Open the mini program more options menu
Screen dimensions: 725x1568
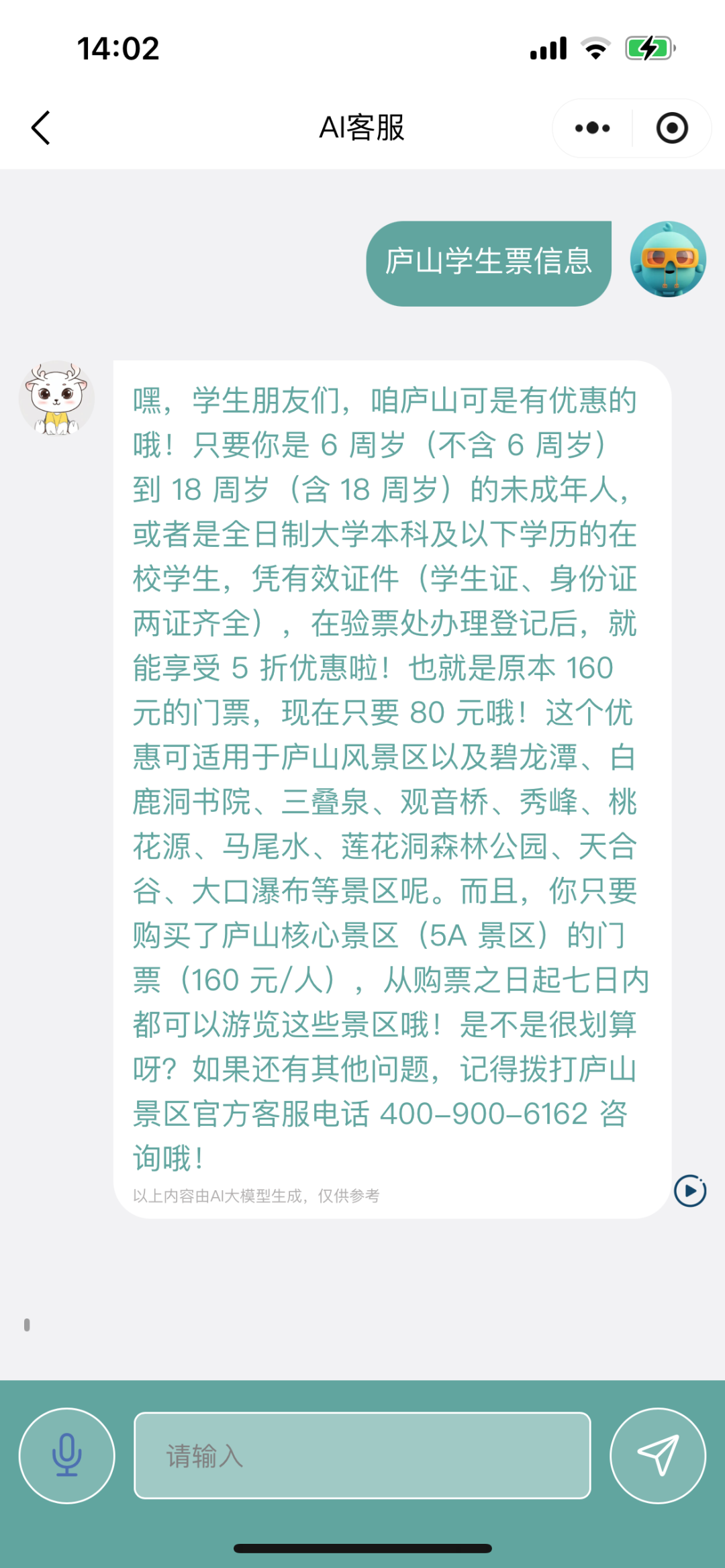(592, 127)
